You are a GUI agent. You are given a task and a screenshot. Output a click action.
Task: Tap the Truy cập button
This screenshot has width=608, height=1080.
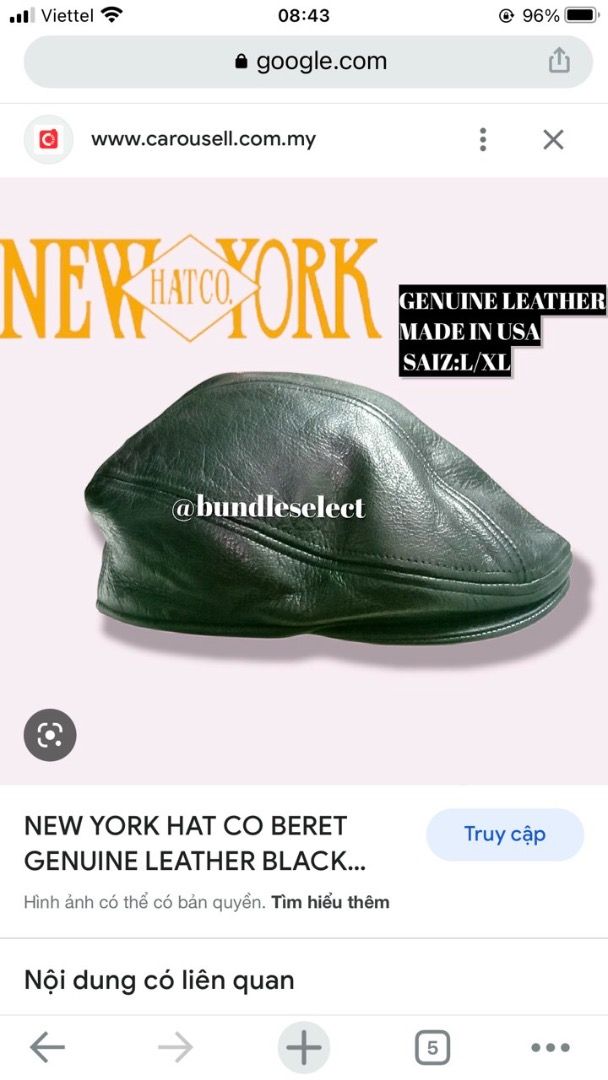coord(504,834)
